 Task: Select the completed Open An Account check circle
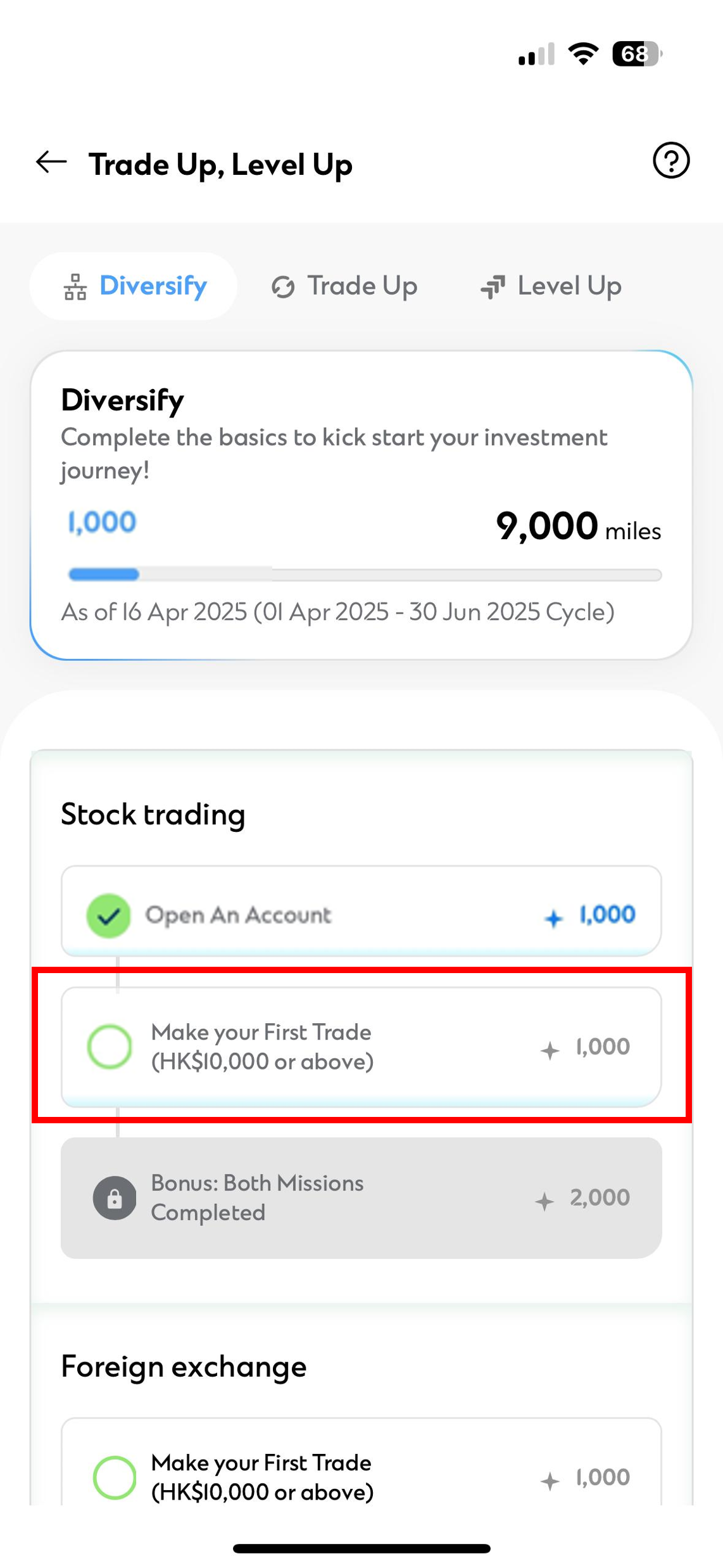pos(109,914)
